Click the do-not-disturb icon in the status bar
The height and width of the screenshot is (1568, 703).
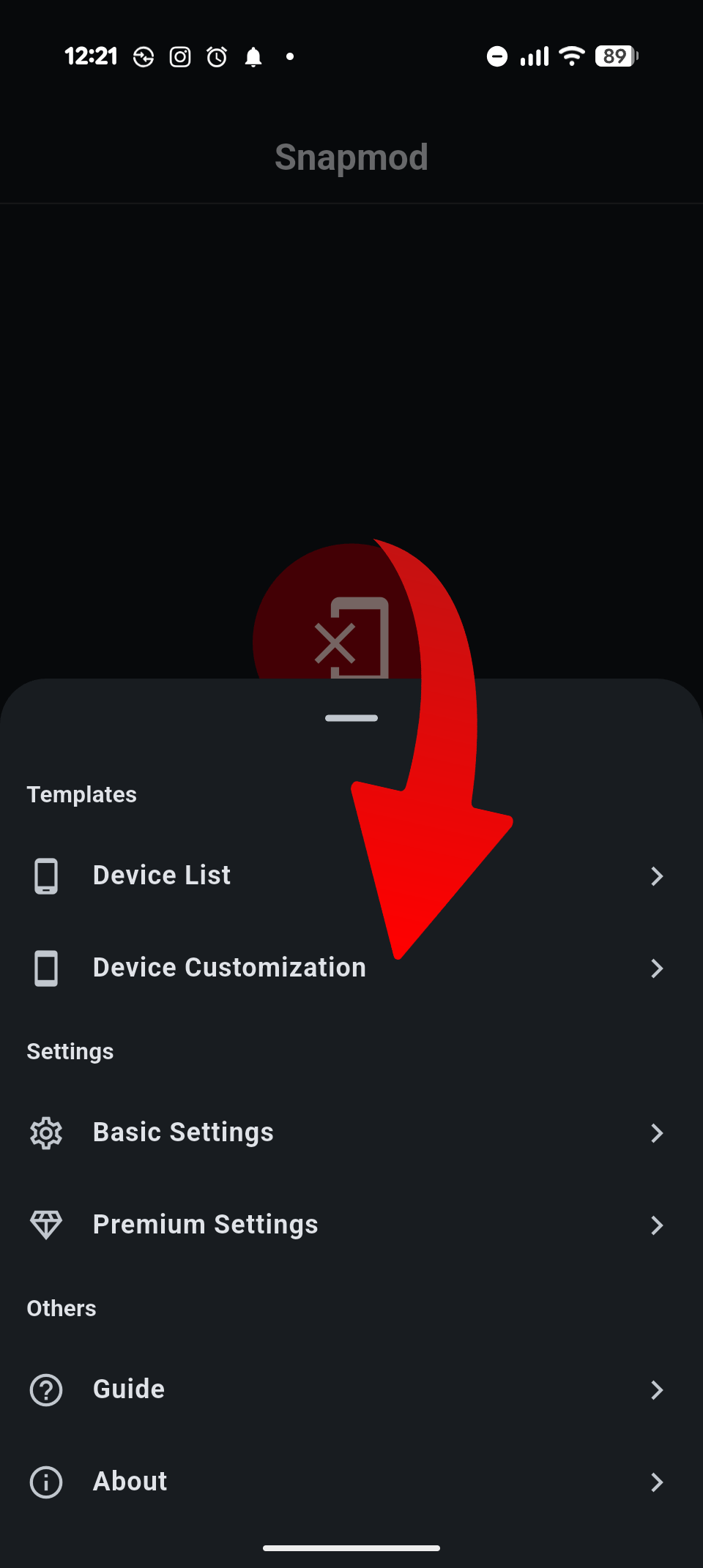click(496, 56)
